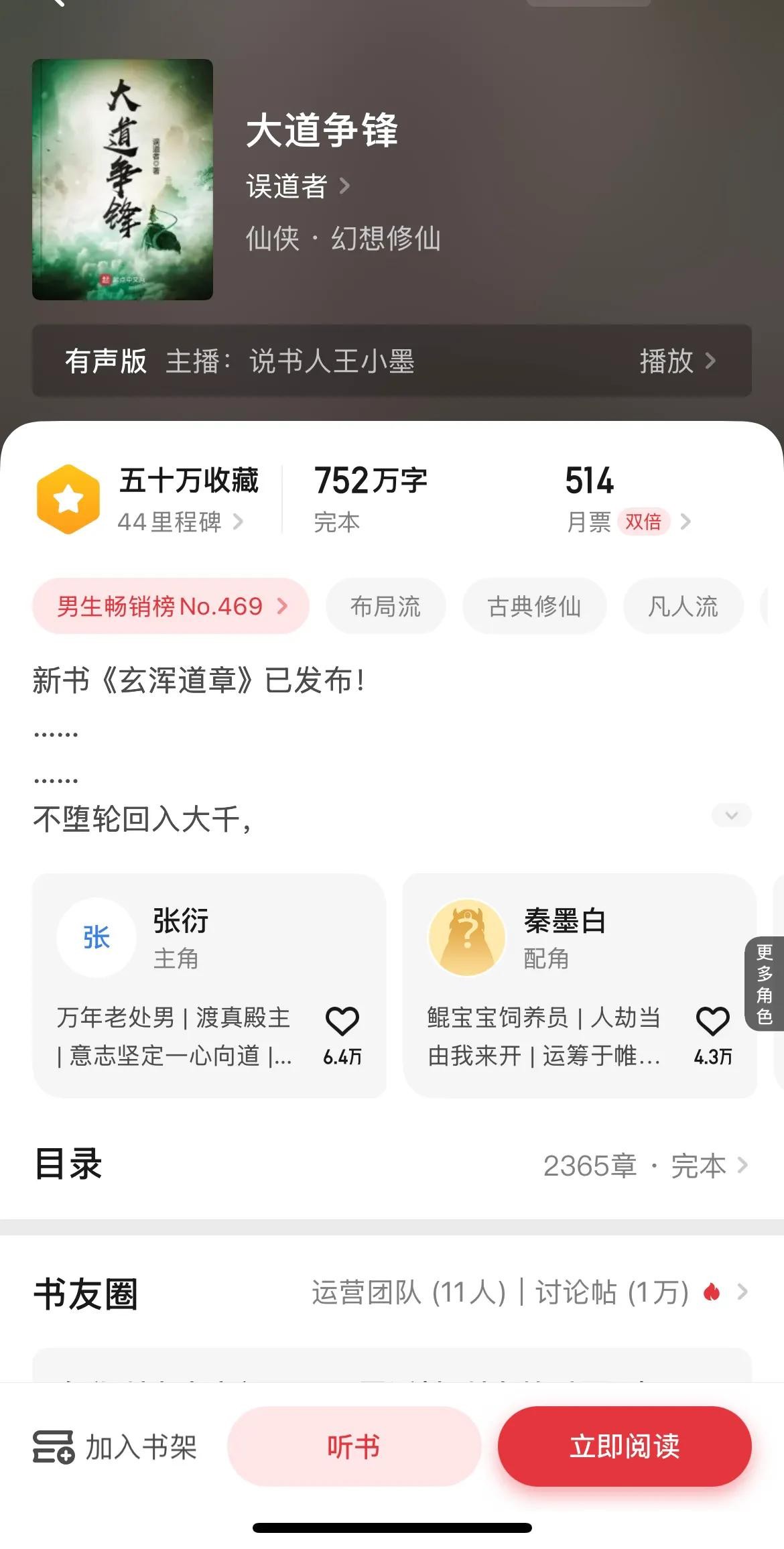Add book via 加入书架

point(115,1447)
